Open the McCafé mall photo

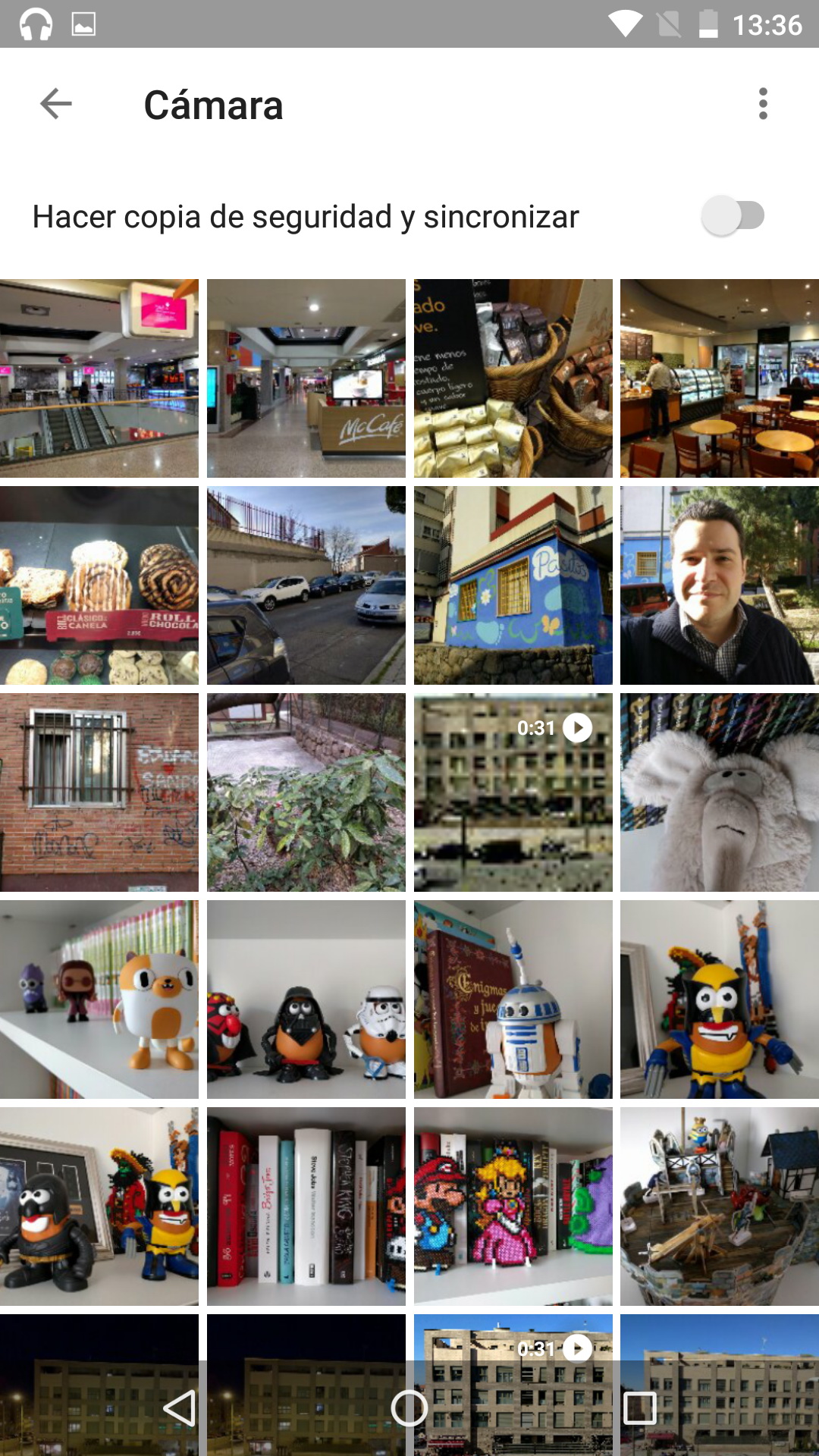click(x=306, y=378)
